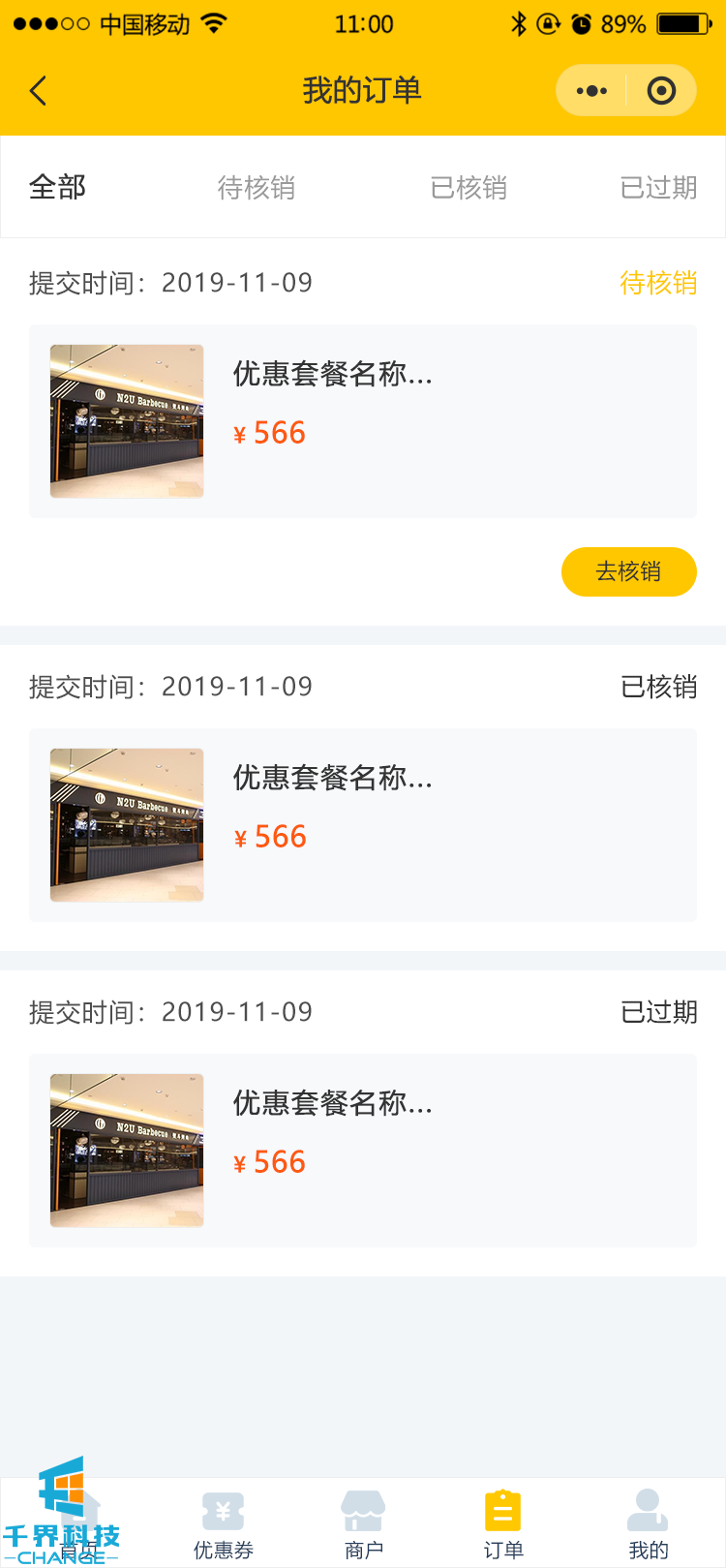View the 已过期 orders tab
Image resolution: width=726 pixels, height=1568 pixels.
coord(658,187)
